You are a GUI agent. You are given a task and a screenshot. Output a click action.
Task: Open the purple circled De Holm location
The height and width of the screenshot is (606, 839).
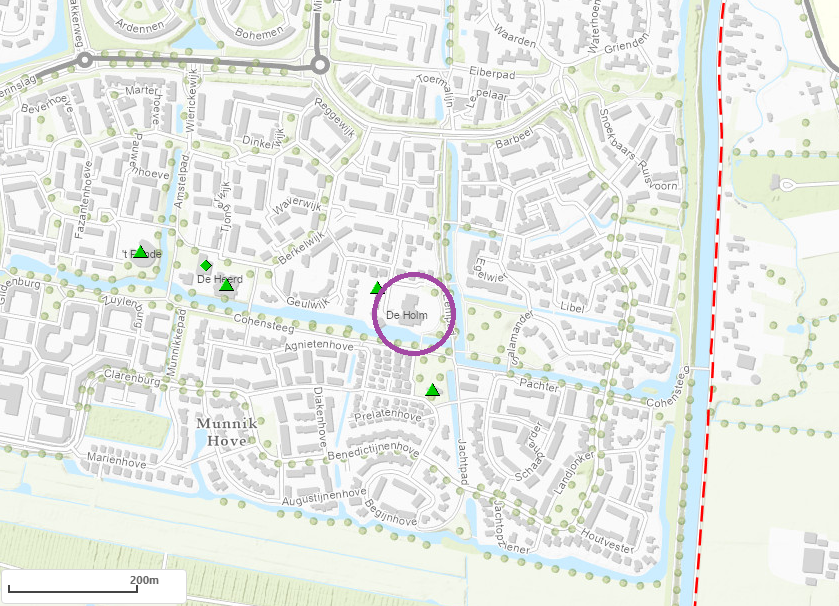[x=414, y=314]
